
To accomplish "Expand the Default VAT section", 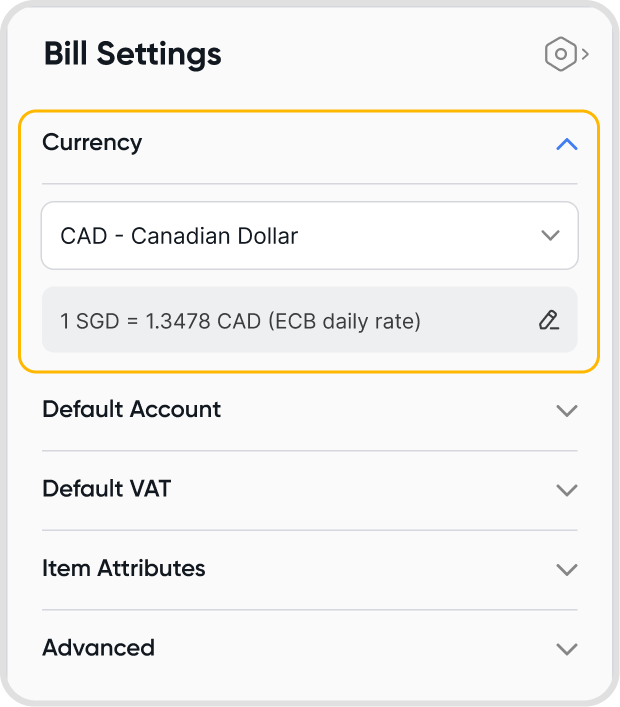I will (566, 490).
